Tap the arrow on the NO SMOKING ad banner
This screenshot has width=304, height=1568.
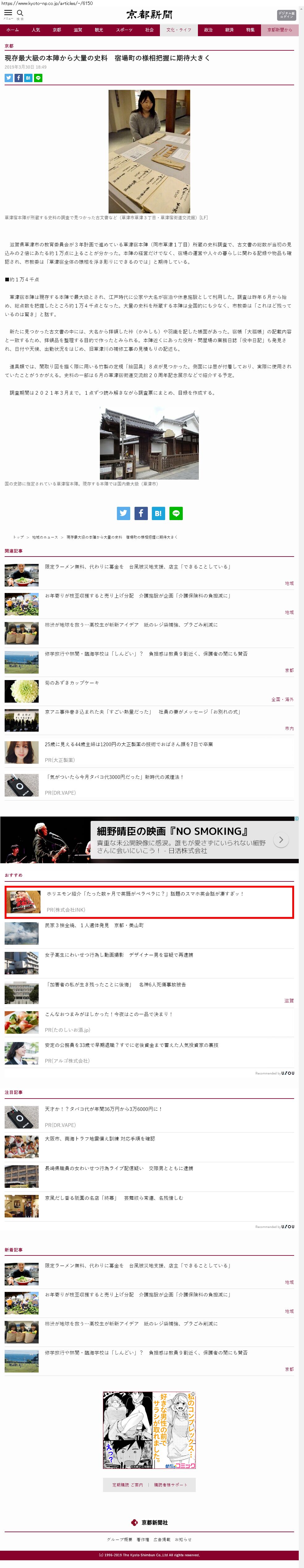[x=281, y=839]
